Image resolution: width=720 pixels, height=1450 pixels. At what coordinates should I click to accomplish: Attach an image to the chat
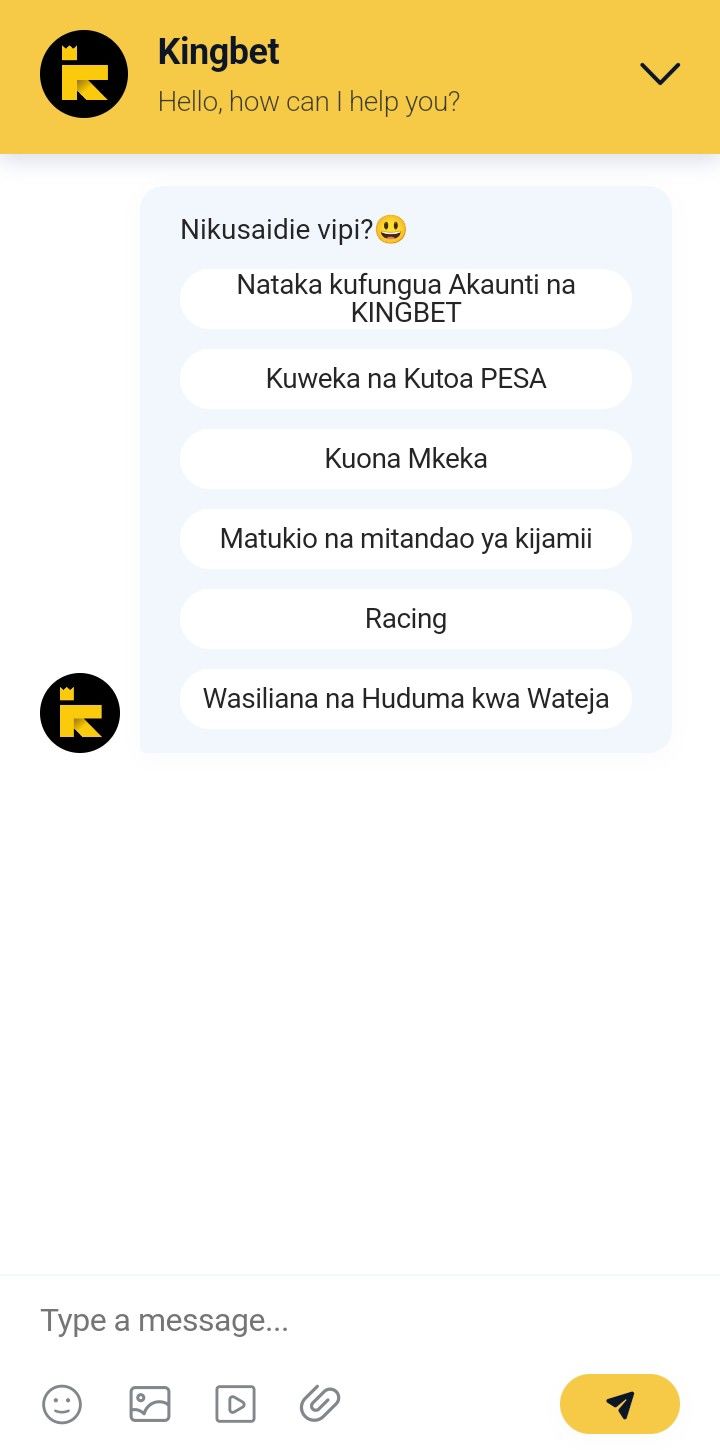click(150, 1404)
